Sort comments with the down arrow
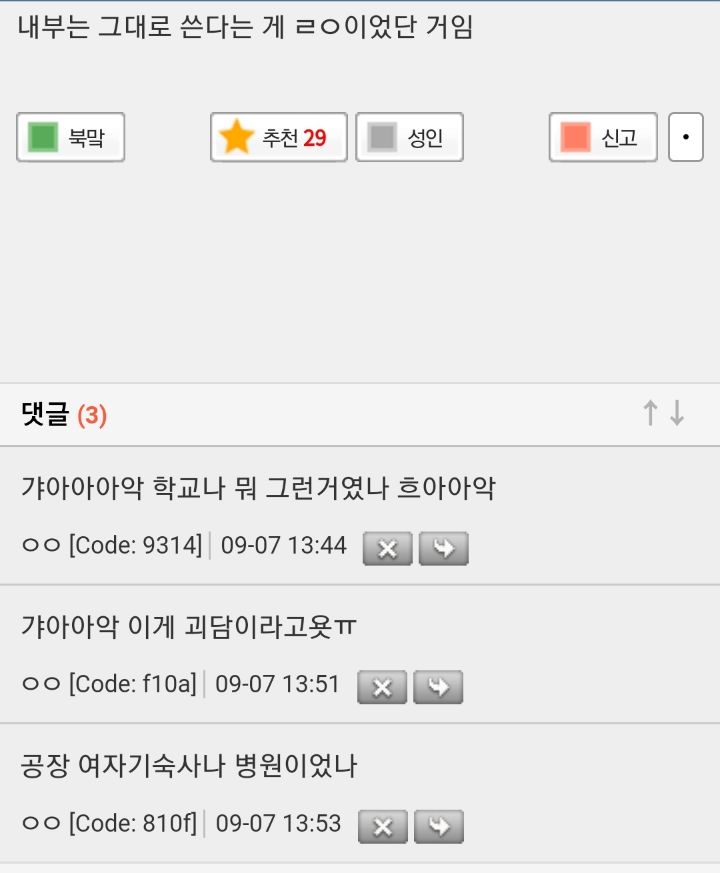The image size is (720, 873). (x=677, y=413)
